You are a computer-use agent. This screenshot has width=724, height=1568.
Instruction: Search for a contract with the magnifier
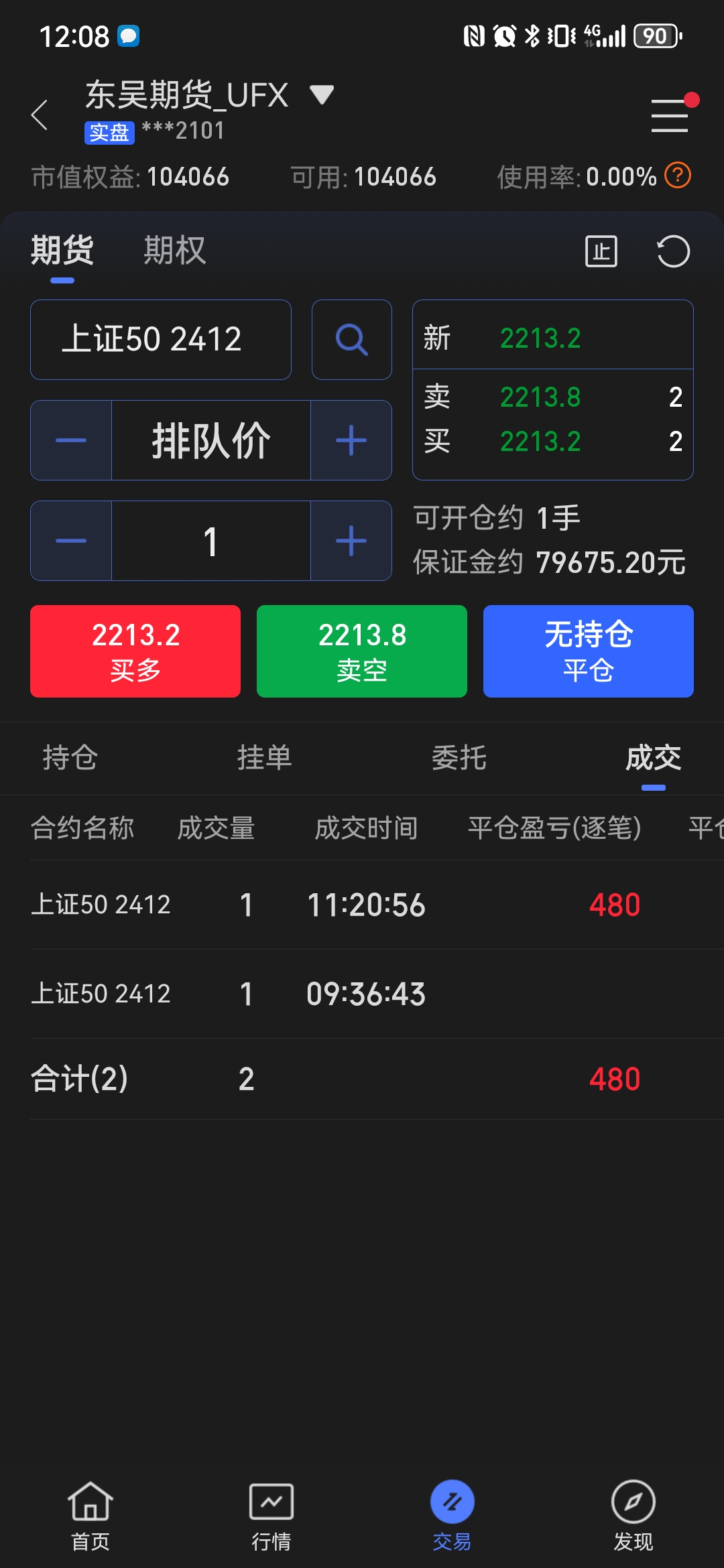[x=351, y=340]
